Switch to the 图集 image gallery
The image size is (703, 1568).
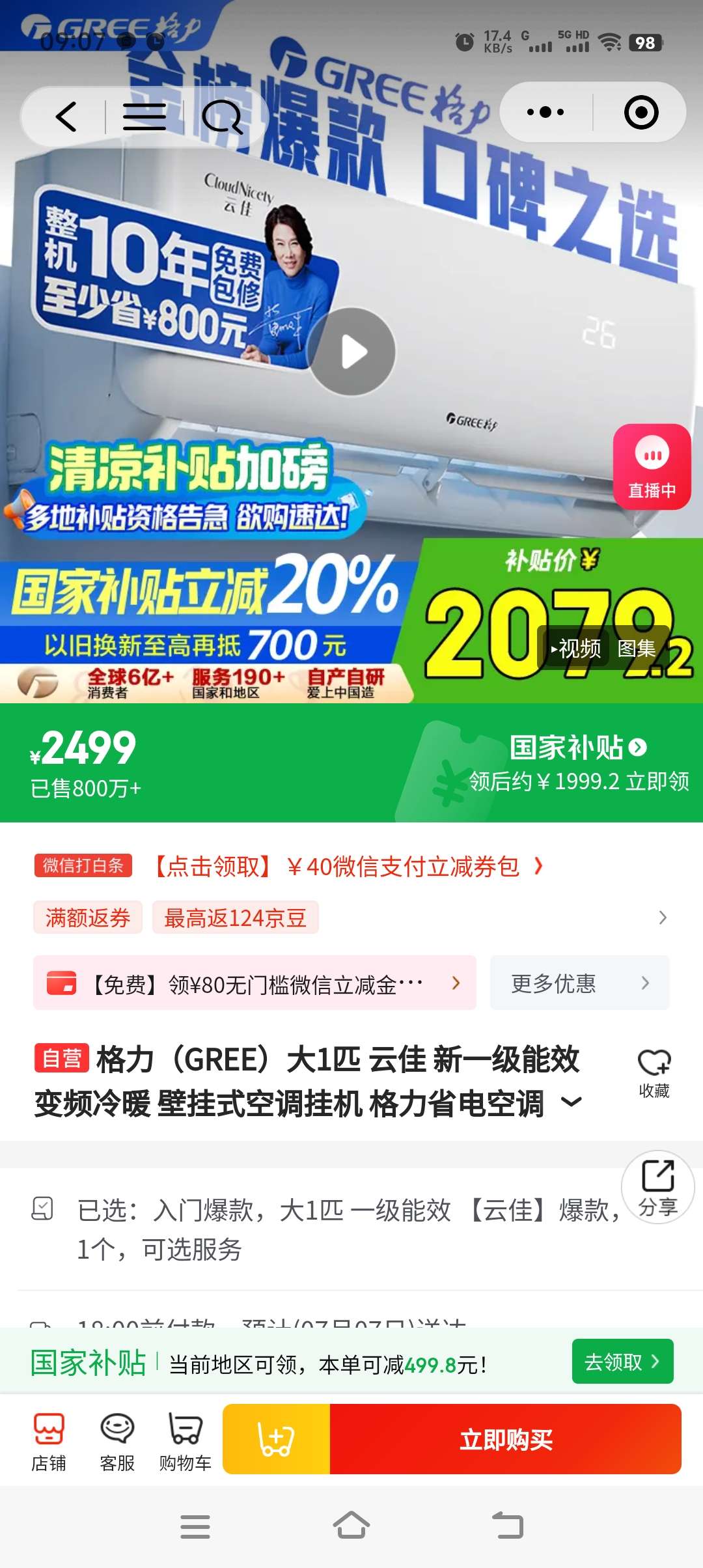tap(636, 649)
